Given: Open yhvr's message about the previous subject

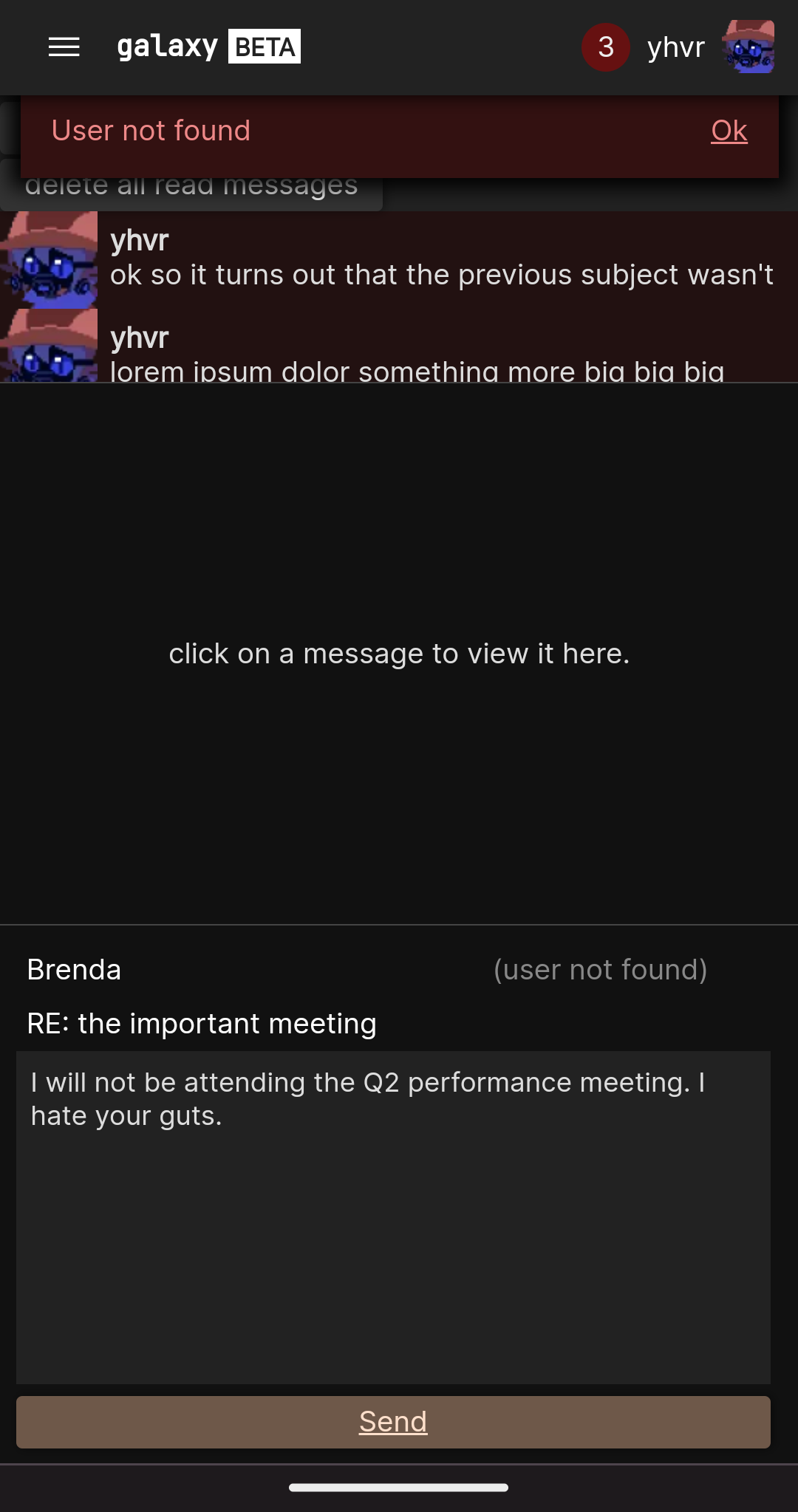Looking at the screenshot, I should point(399,260).
